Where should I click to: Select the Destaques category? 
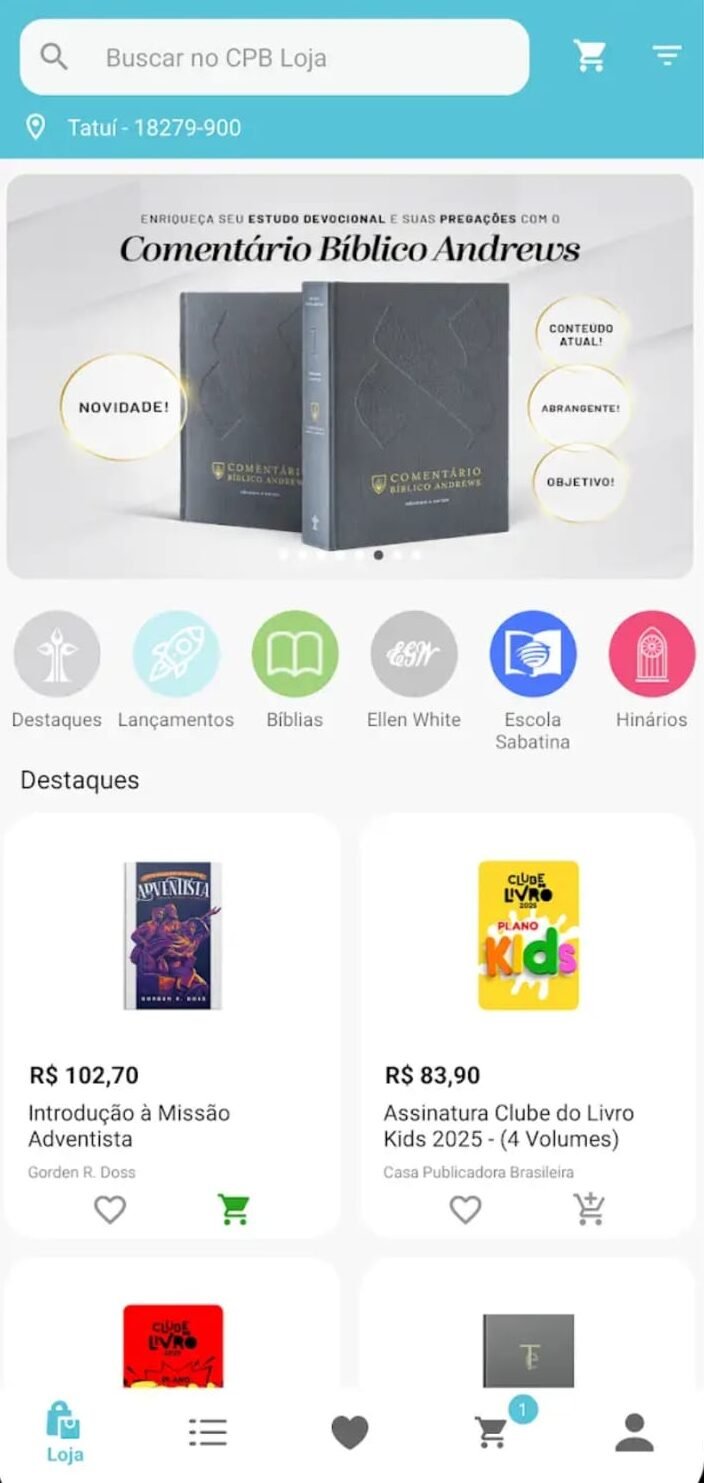[57, 655]
